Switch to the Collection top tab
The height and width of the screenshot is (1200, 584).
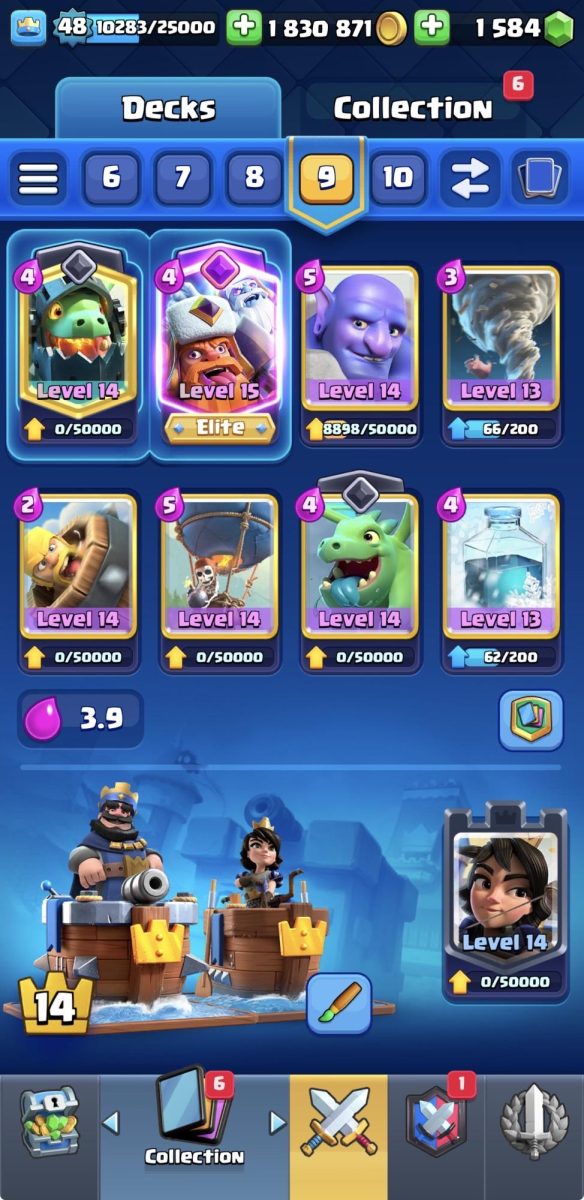(413, 108)
